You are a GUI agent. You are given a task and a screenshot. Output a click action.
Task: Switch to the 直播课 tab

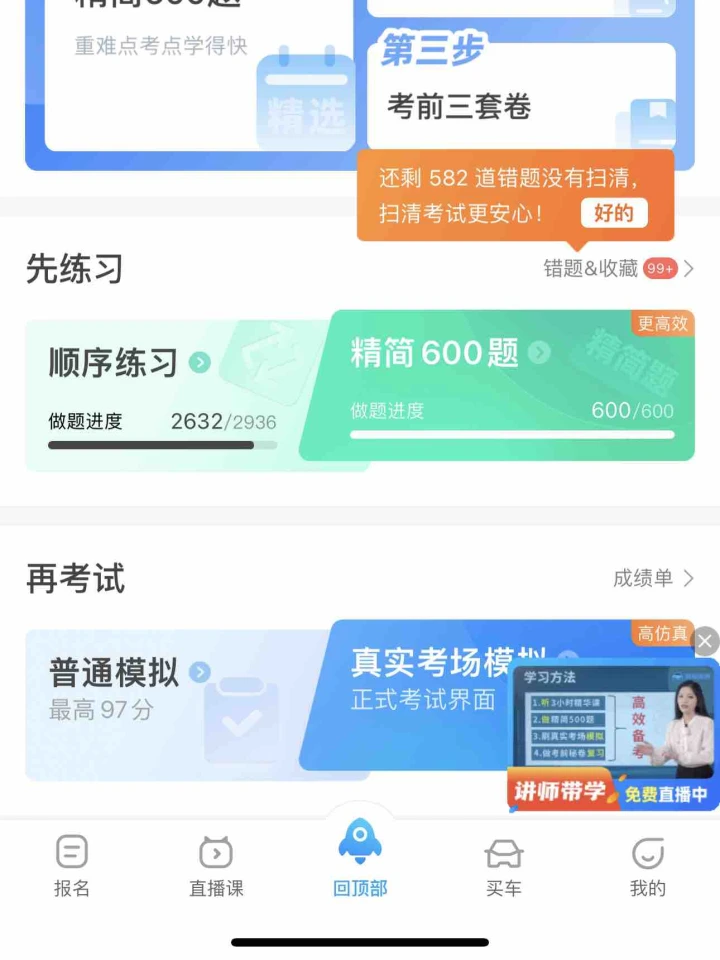[216, 867]
